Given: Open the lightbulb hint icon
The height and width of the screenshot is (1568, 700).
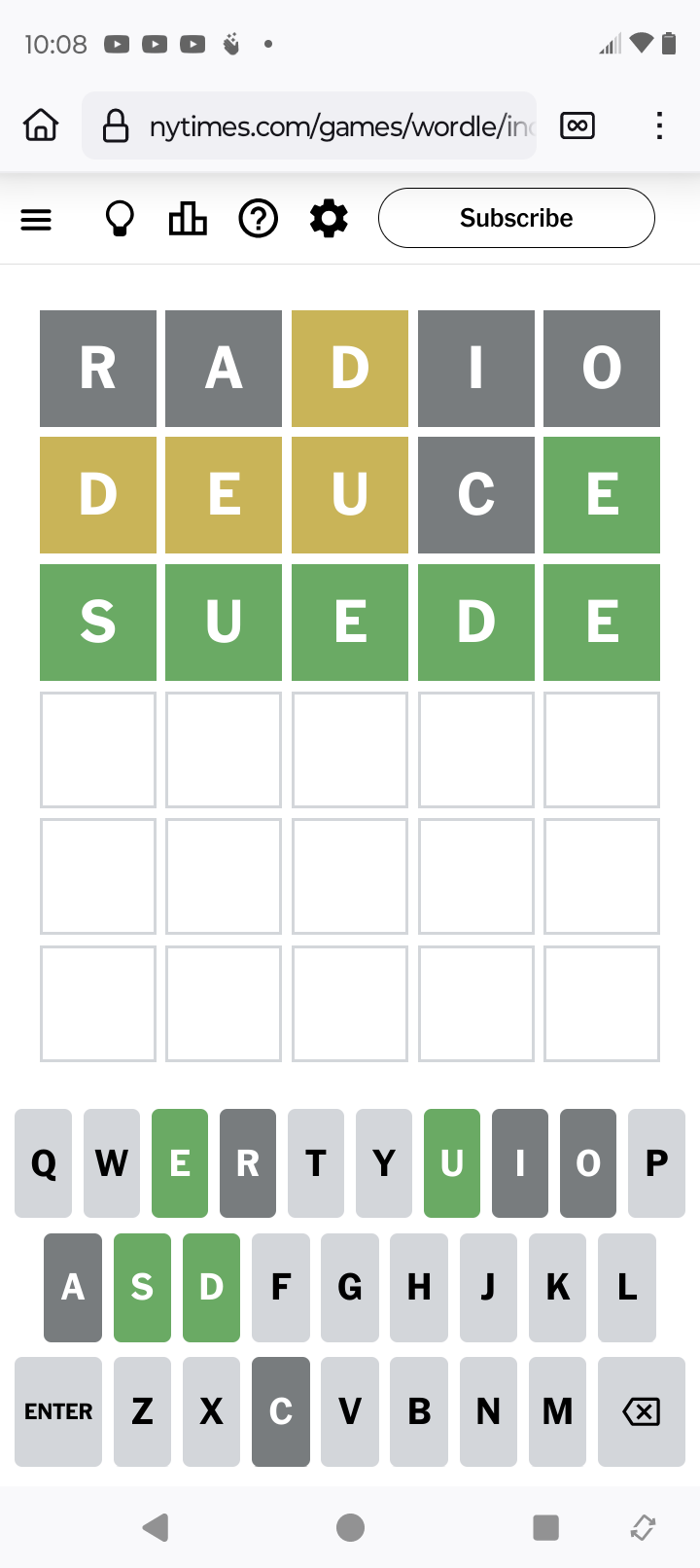Looking at the screenshot, I should [120, 219].
